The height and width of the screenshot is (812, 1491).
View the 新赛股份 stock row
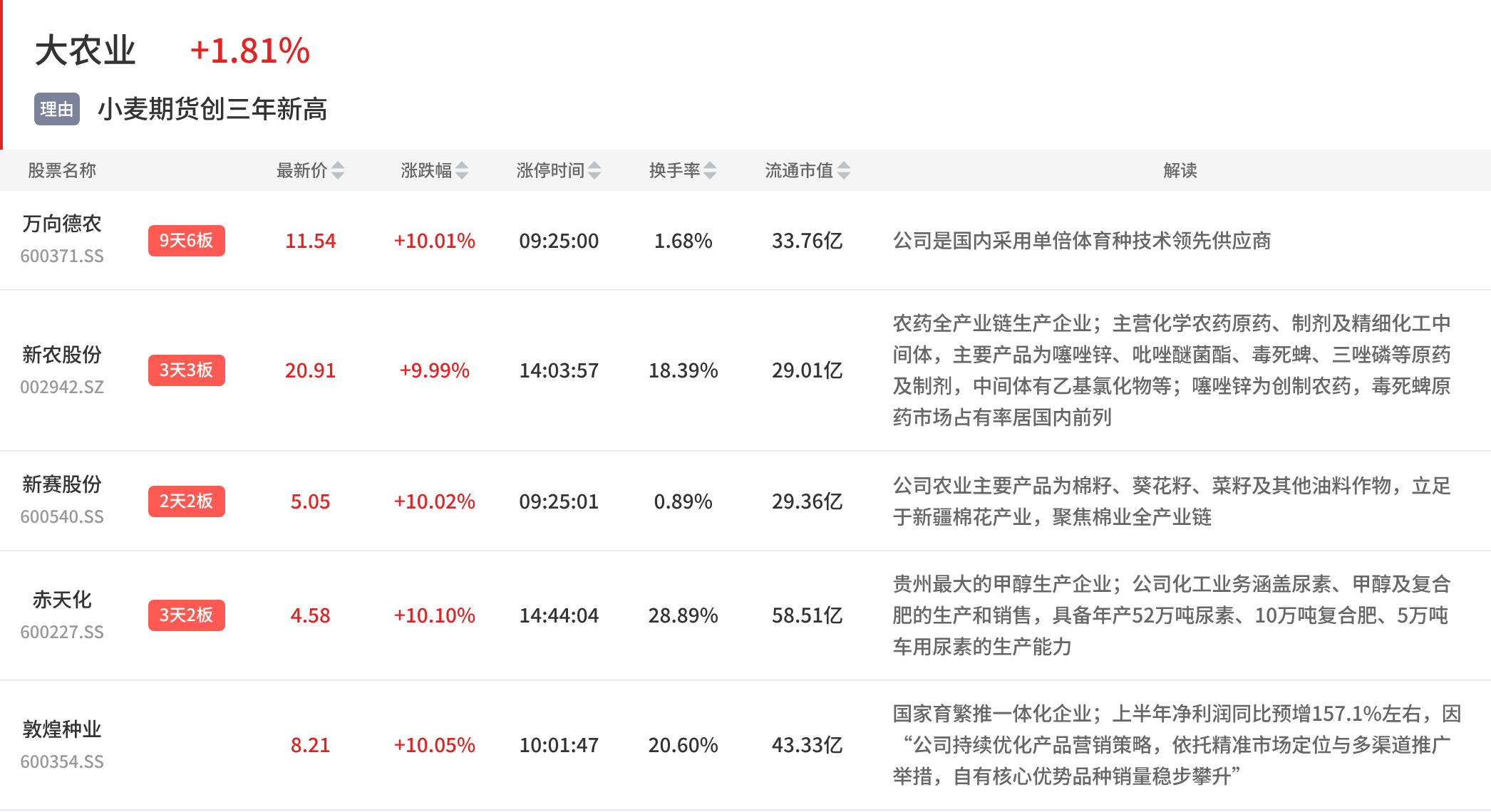click(745, 501)
